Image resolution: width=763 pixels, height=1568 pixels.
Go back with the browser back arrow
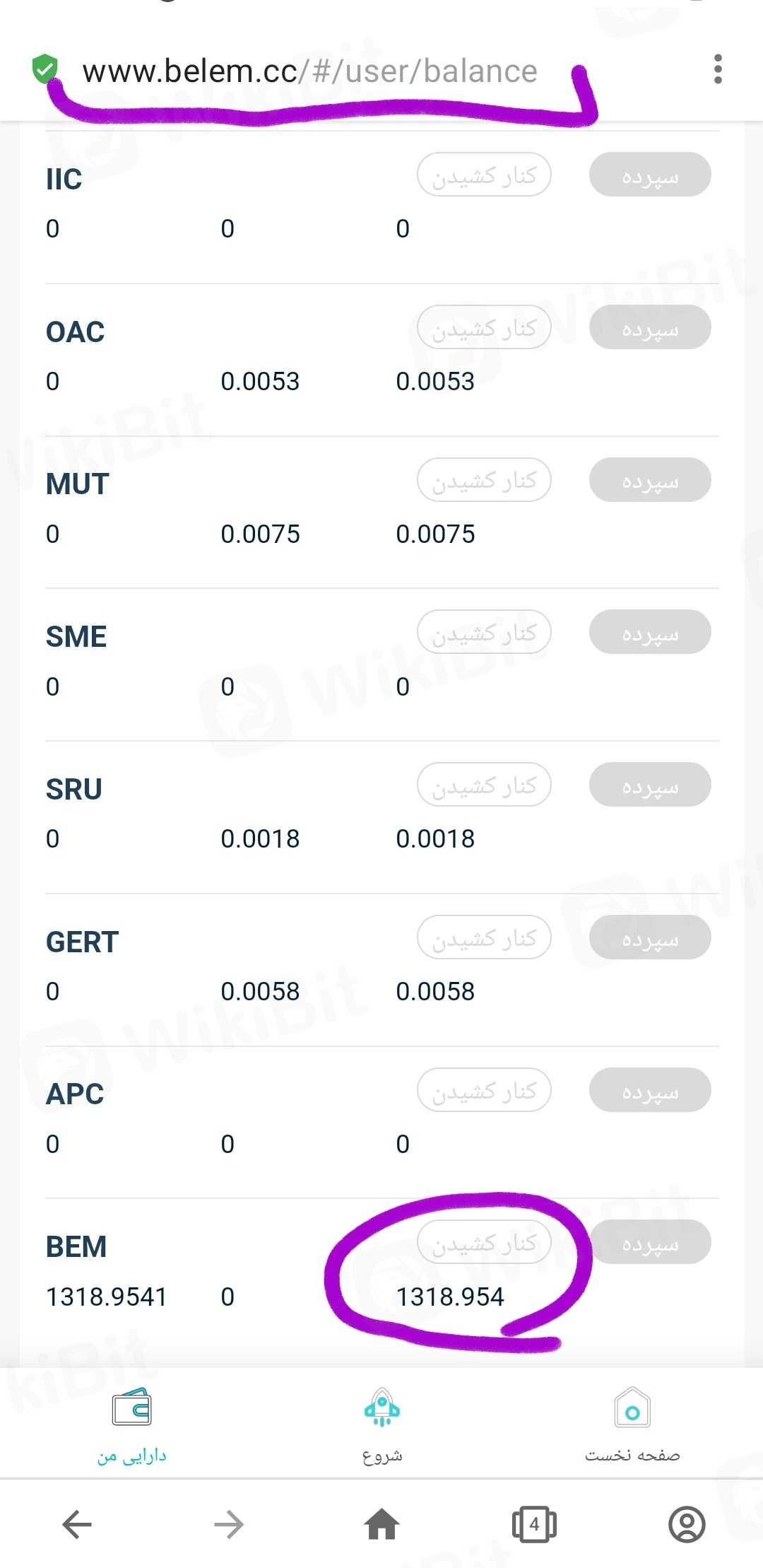click(x=77, y=1524)
